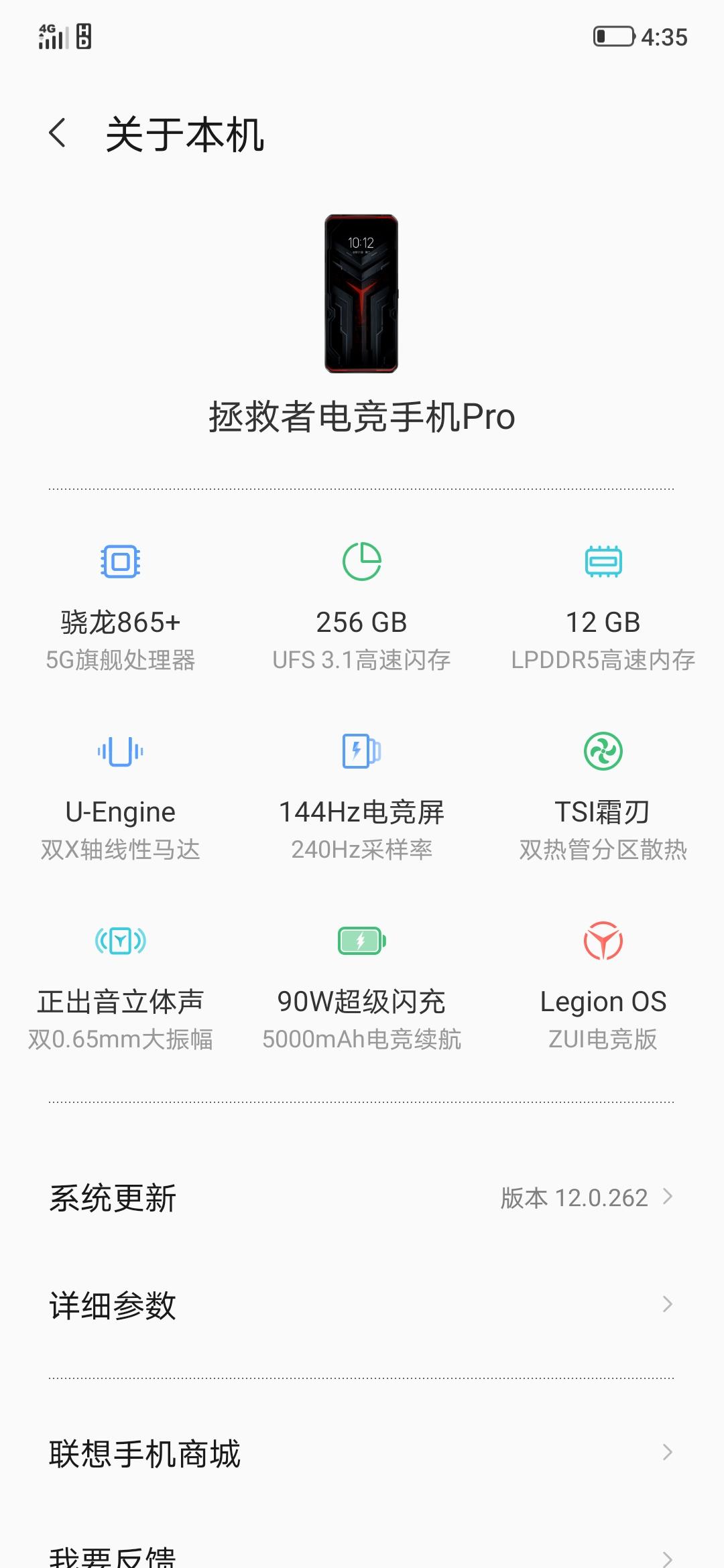Screen dimensions: 724x1568
Task: Go back from the 关于本机 page
Action: [x=58, y=133]
